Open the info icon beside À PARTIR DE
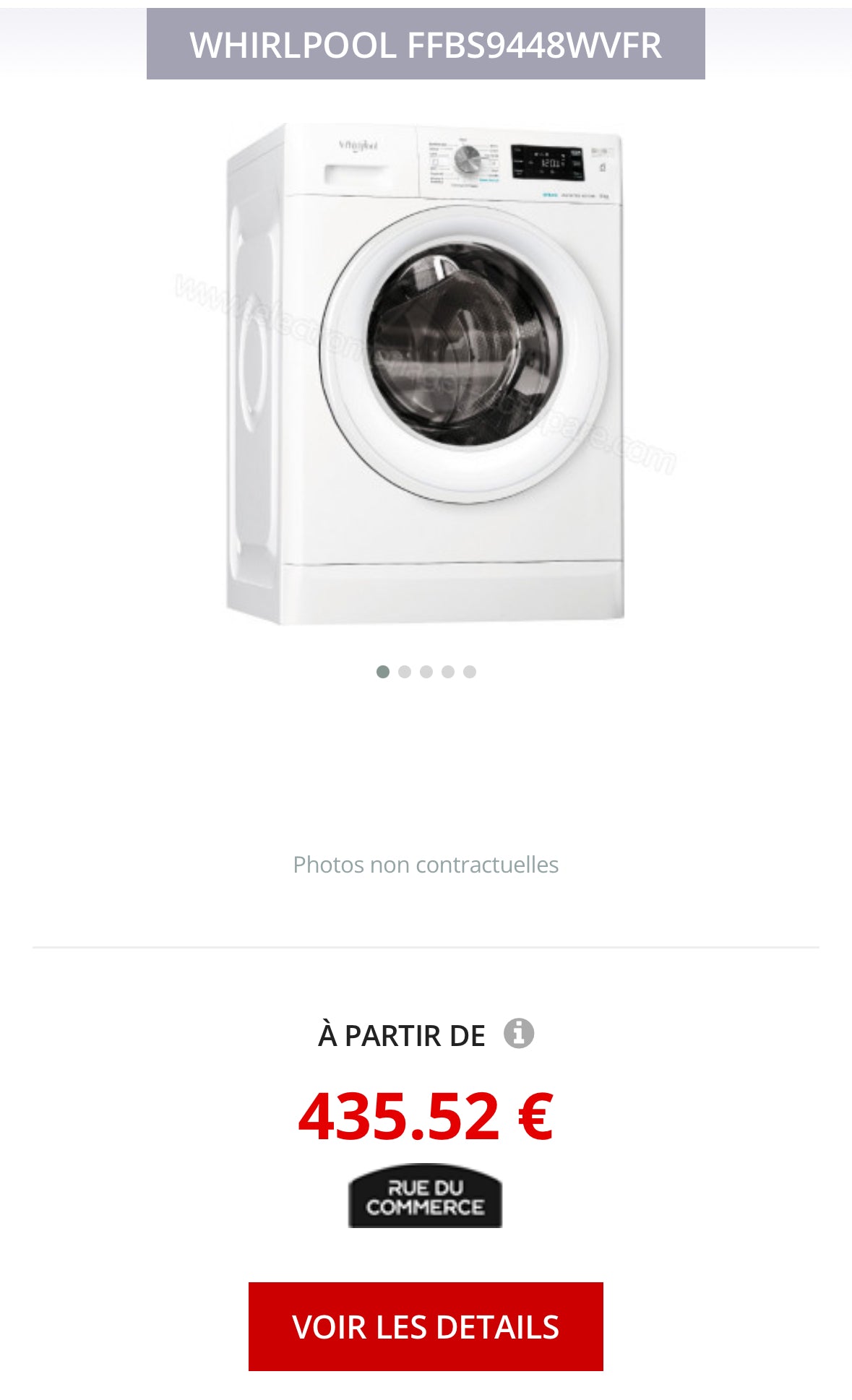The image size is (852, 1400). coord(519,1033)
